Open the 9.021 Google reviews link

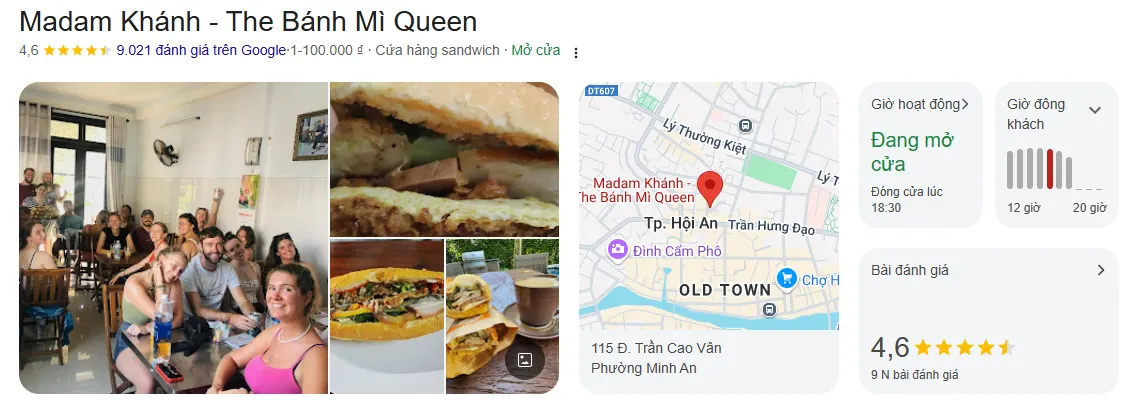click(201, 50)
